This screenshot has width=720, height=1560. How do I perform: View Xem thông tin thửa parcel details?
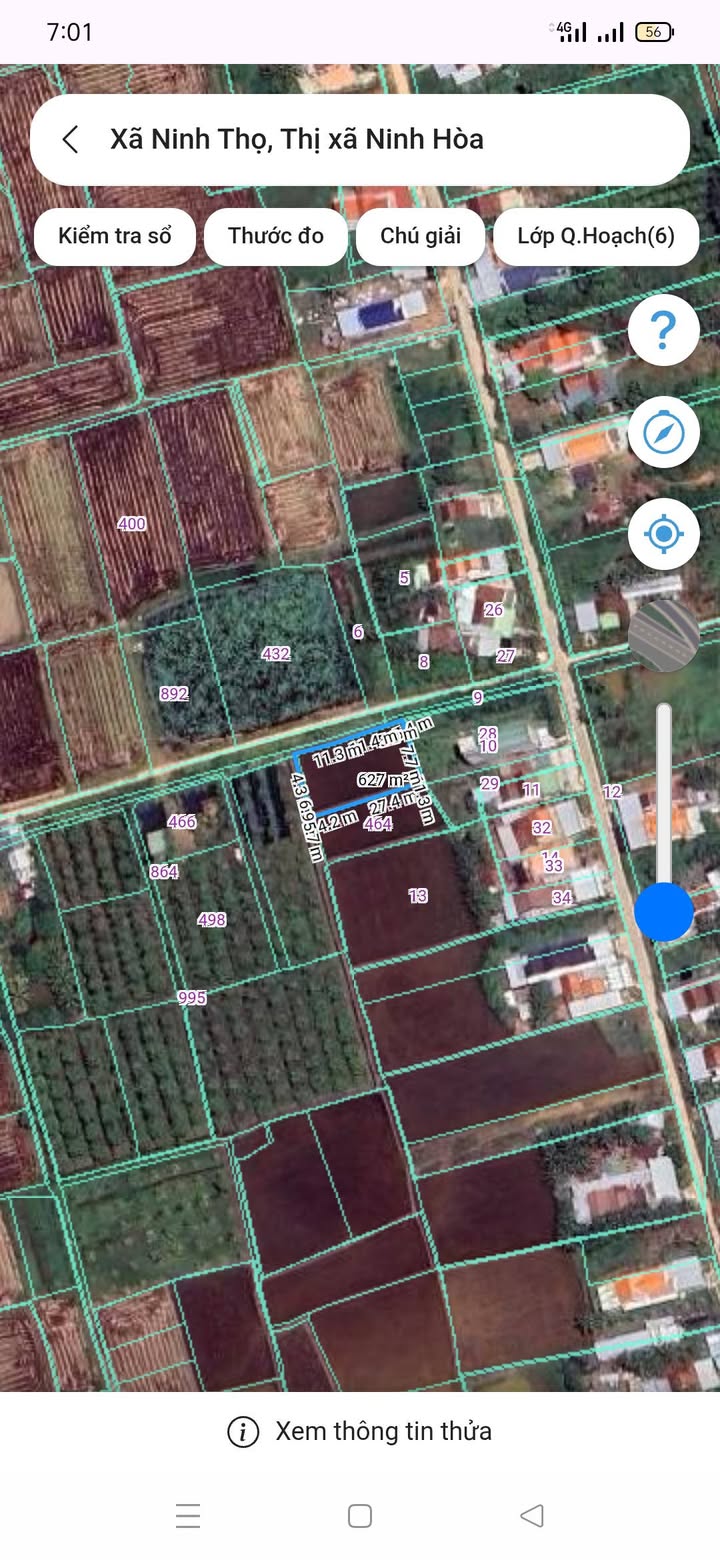360,1431
